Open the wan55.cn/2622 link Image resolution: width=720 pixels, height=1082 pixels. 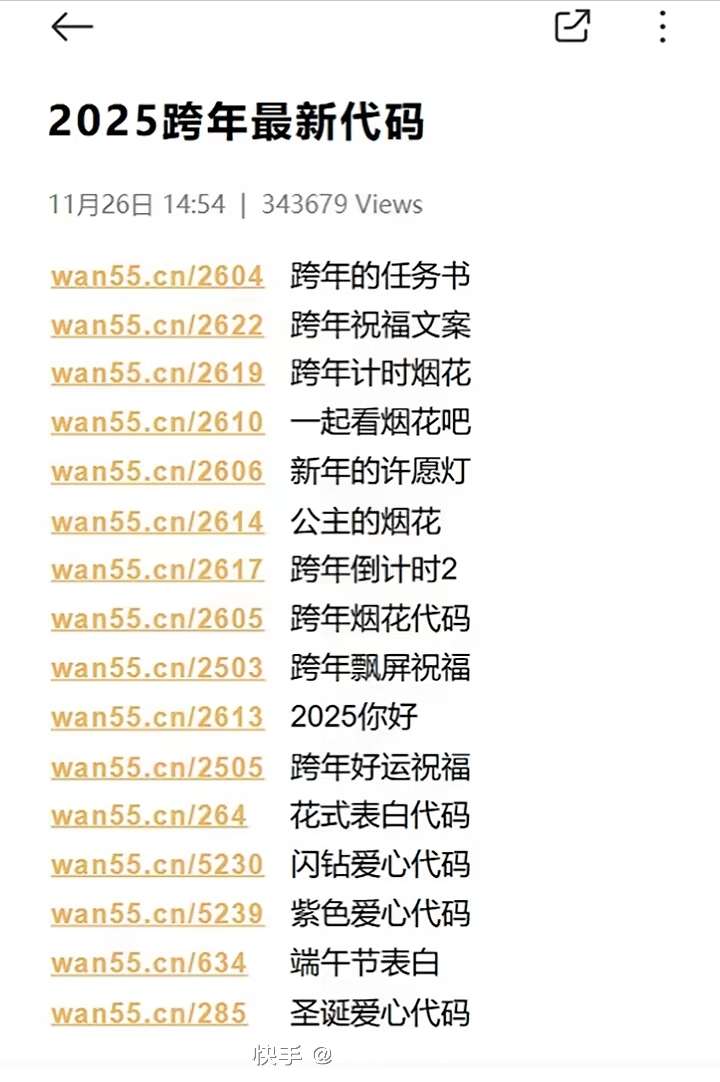point(157,325)
